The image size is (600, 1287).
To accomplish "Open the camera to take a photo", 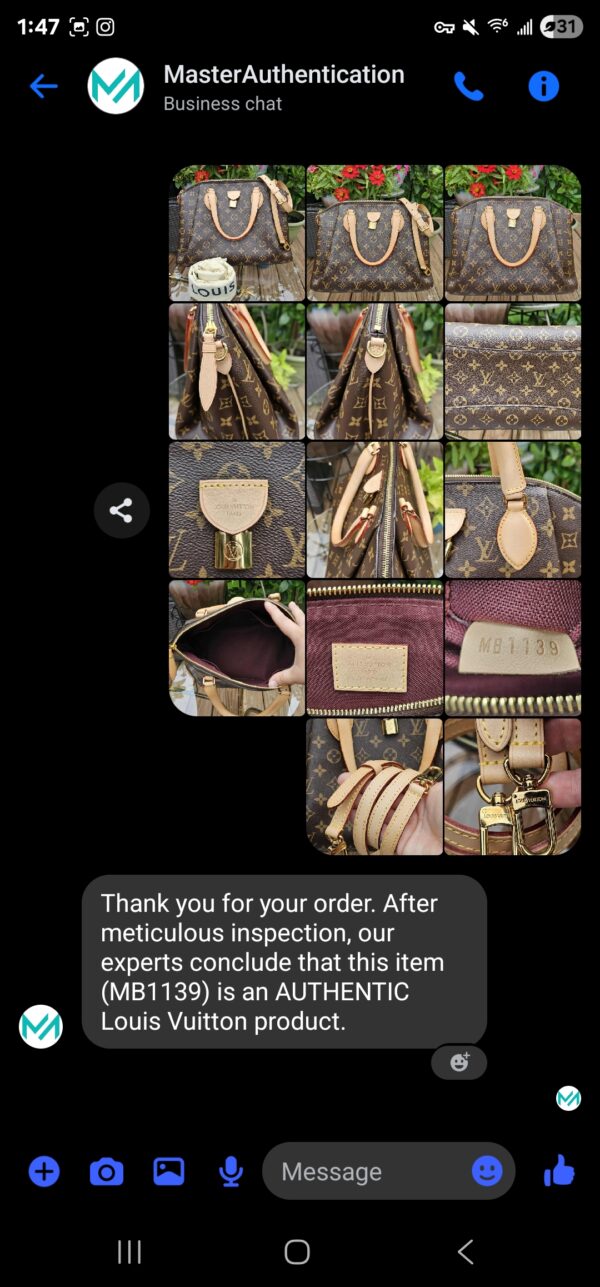I will point(106,1171).
